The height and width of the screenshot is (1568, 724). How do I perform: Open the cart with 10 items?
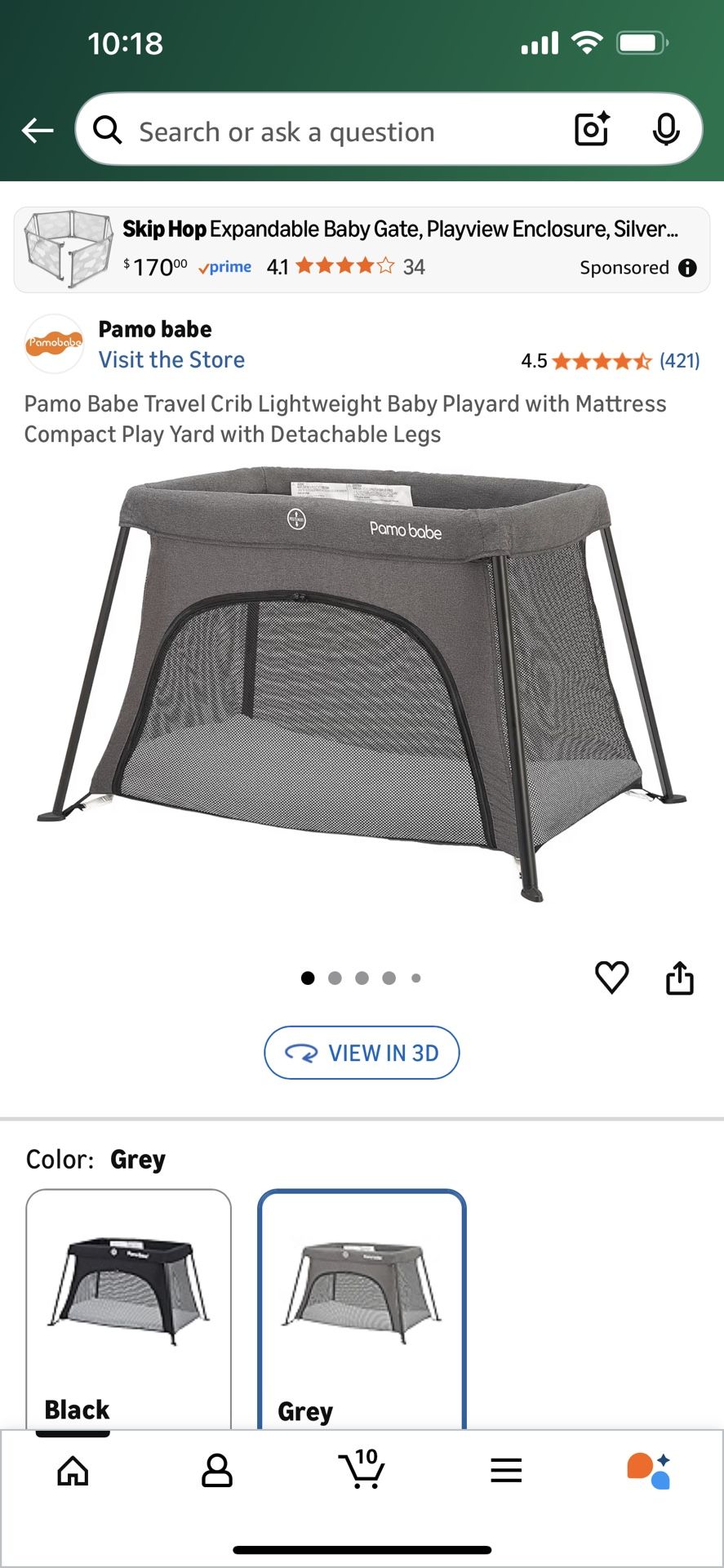tap(362, 1471)
